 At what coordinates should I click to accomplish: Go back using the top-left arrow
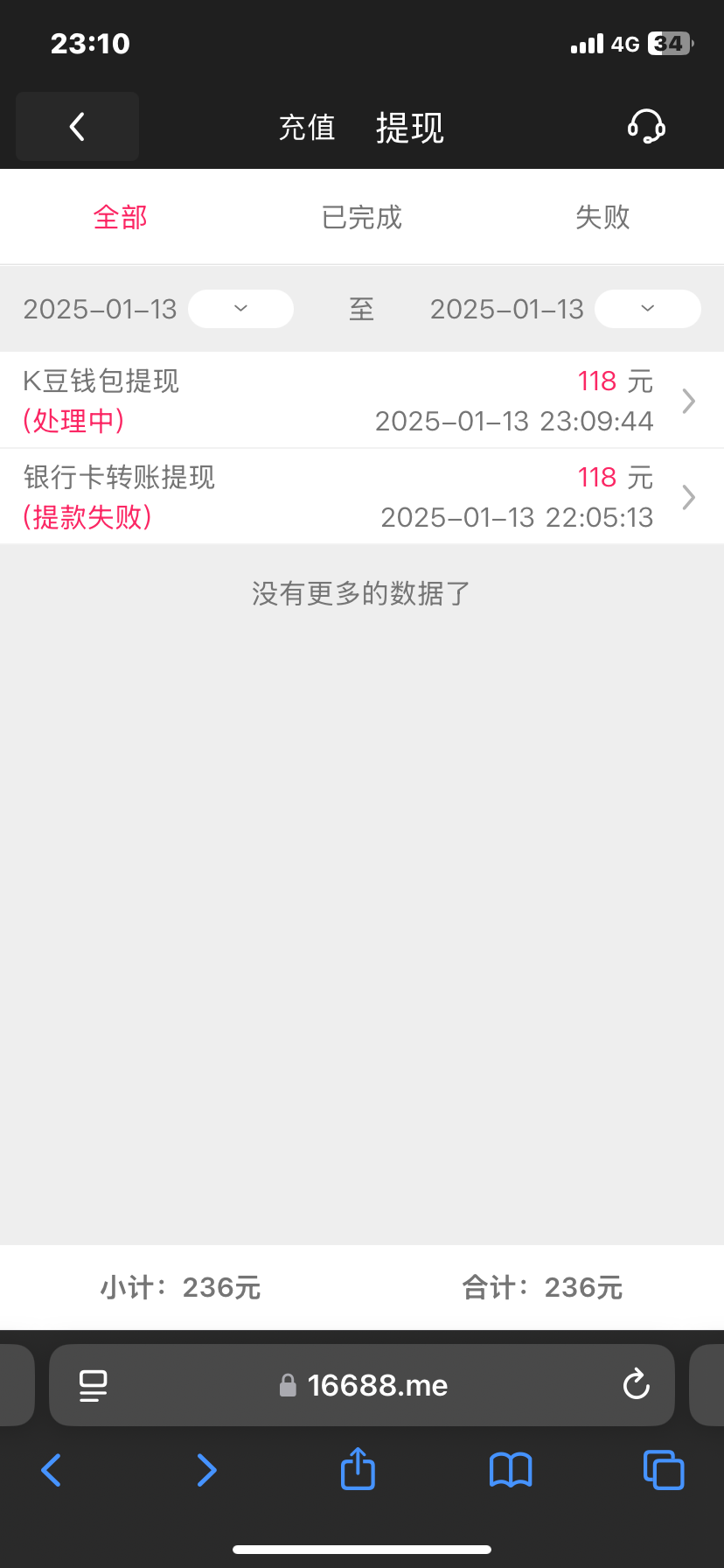(x=77, y=127)
